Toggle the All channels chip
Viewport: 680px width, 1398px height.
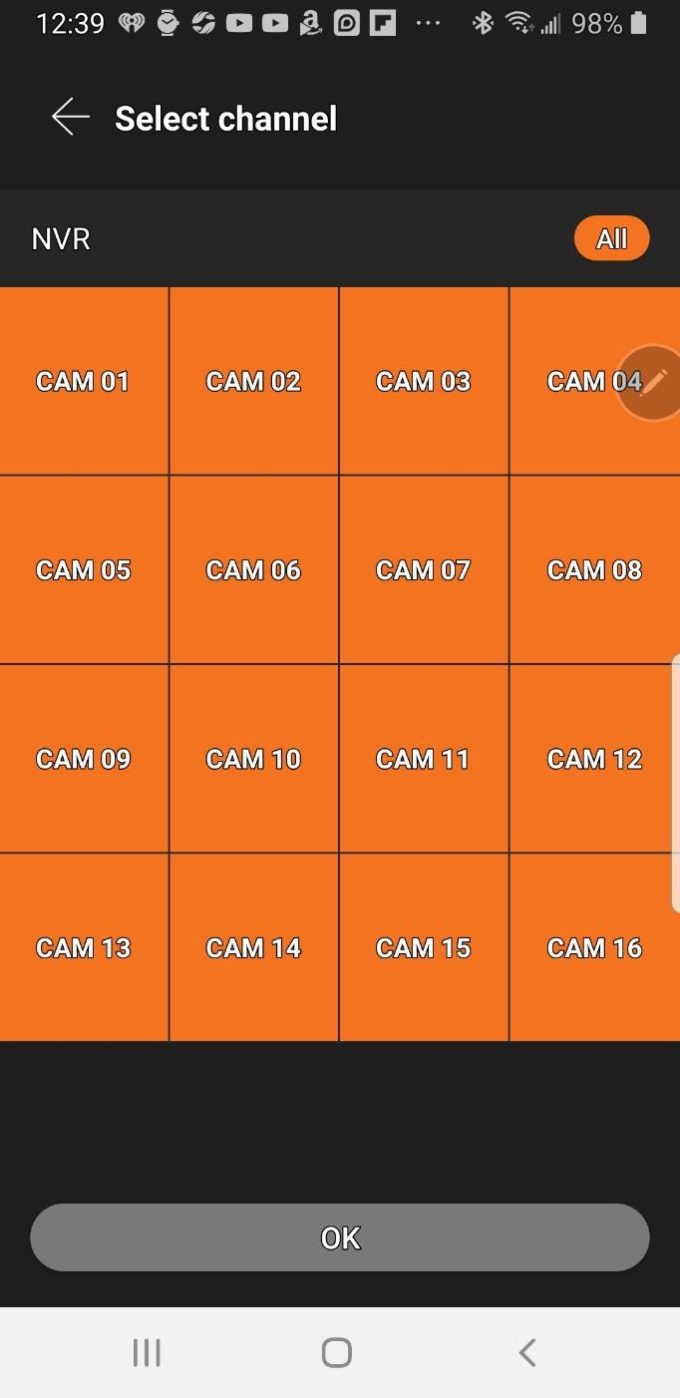point(611,239)
